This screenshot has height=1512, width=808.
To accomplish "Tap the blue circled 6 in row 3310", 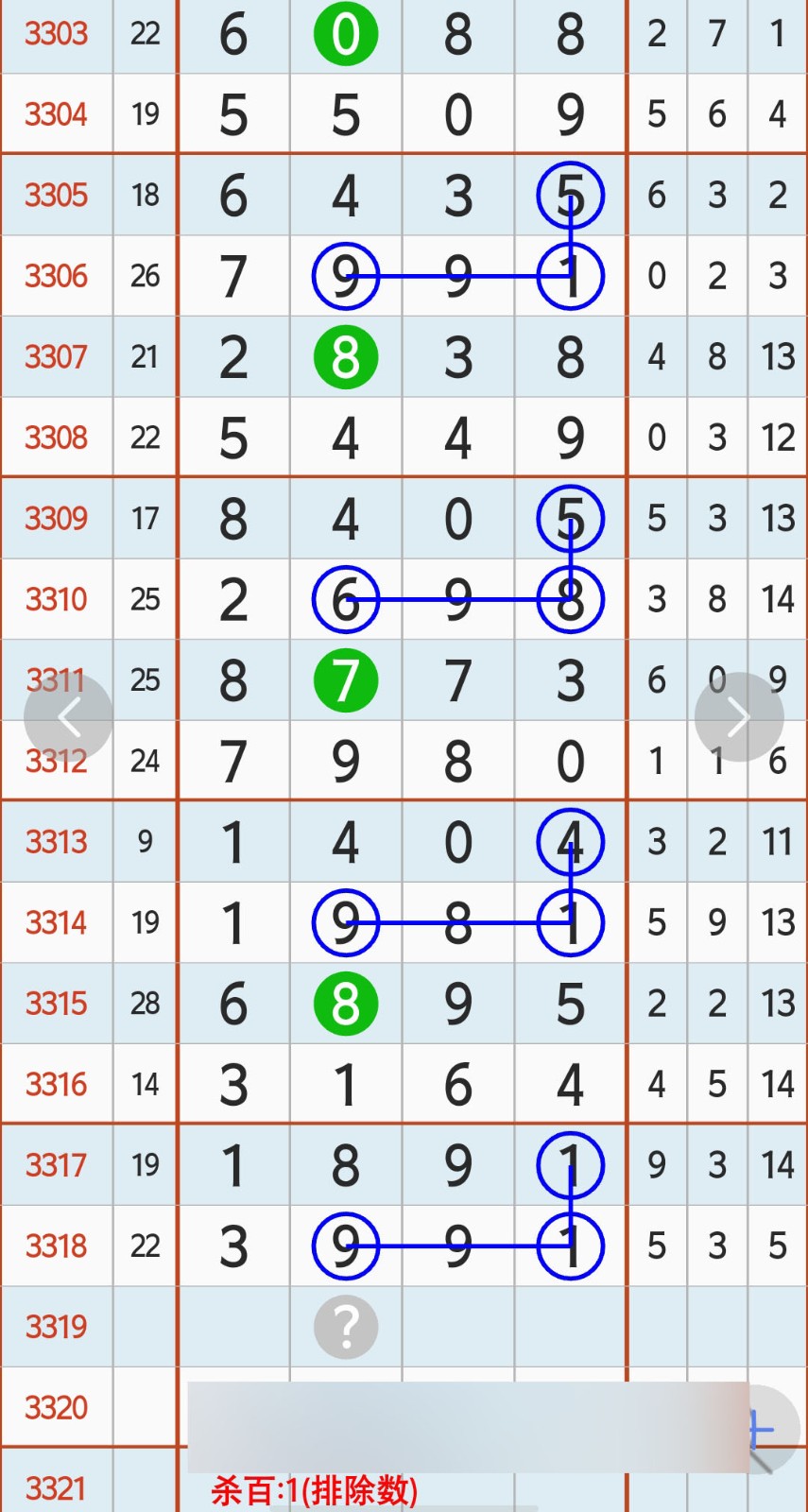I will [x=345, y=599].
